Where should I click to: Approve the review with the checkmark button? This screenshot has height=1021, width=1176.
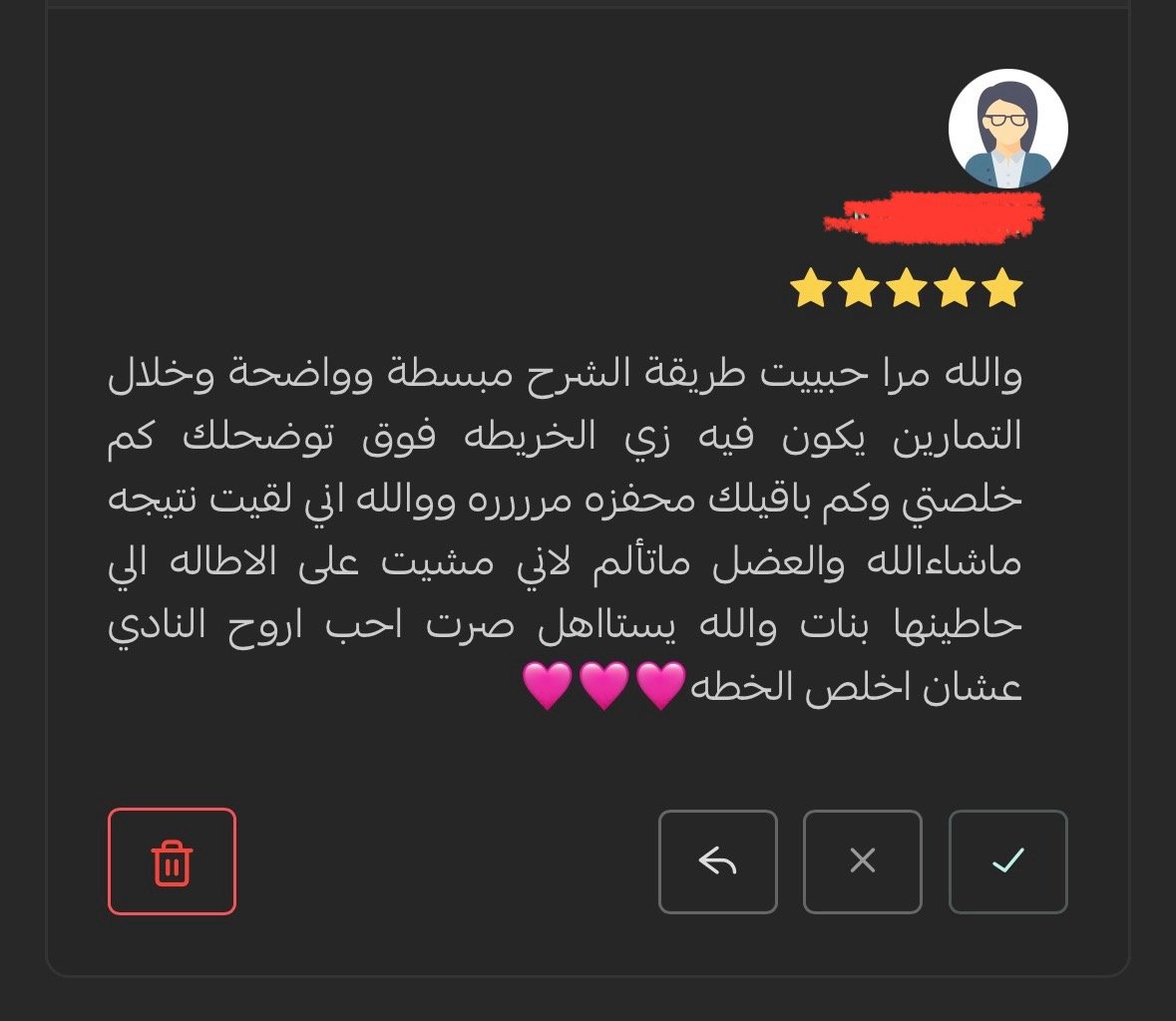[x=1007, y=861]
